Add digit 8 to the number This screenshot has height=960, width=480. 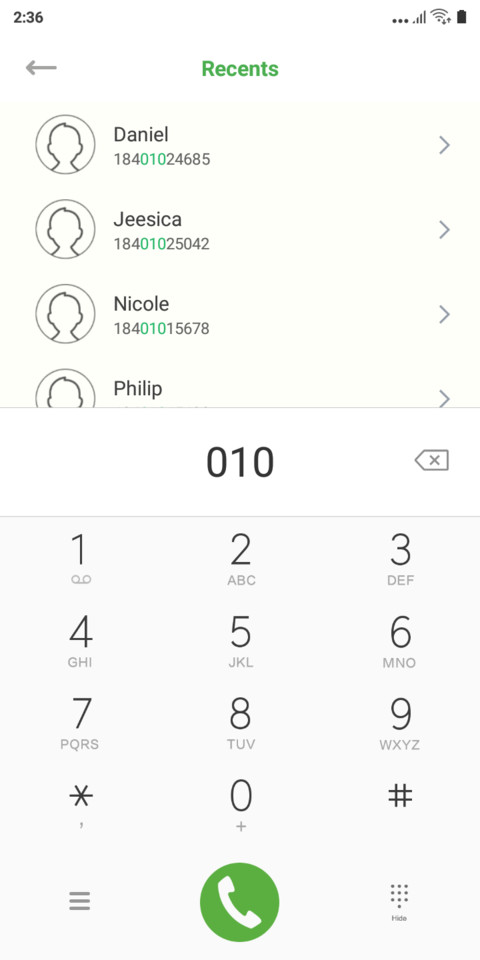tap(241, 723)
